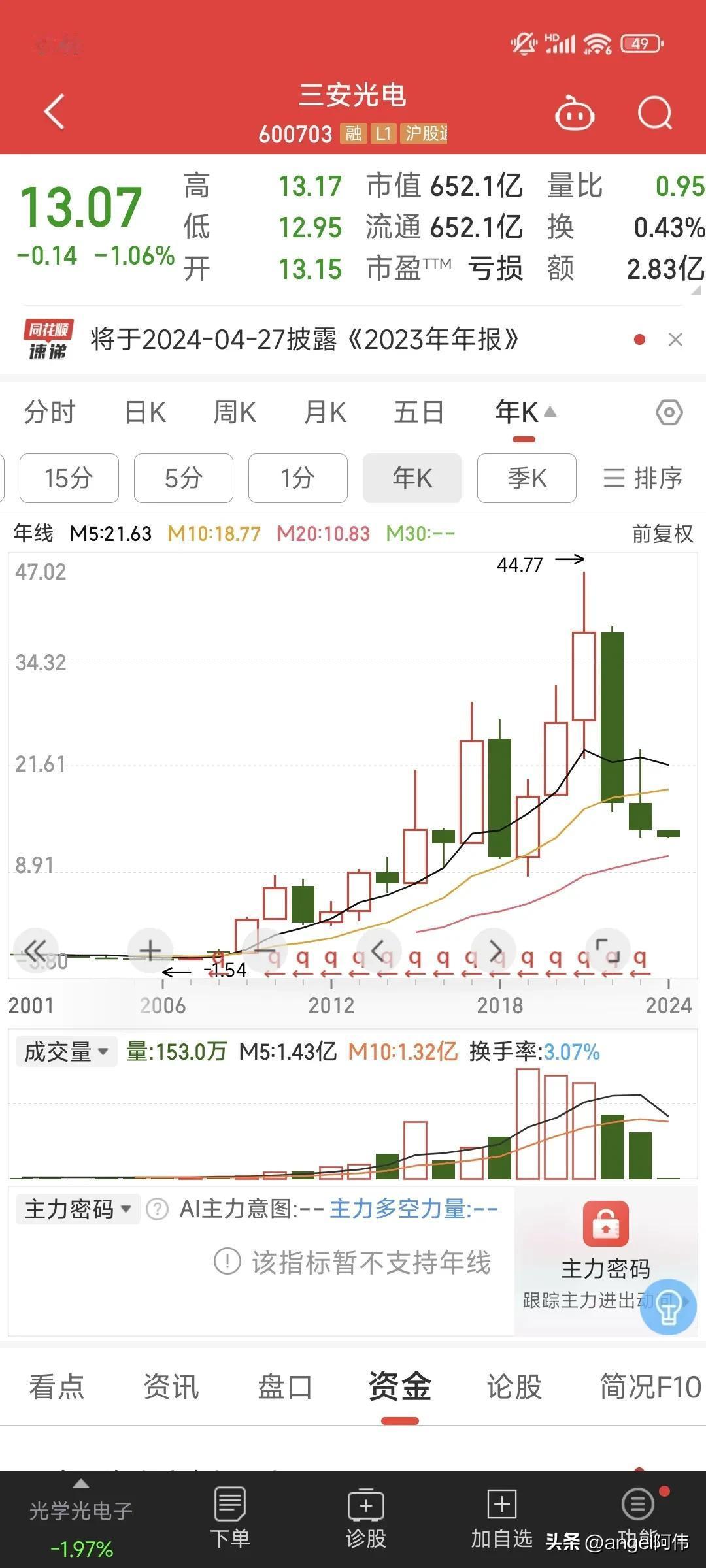The width and height of the screenshot is (706, 1568).
Task: Switch to 月K chart tab
Action: (325, 413)
